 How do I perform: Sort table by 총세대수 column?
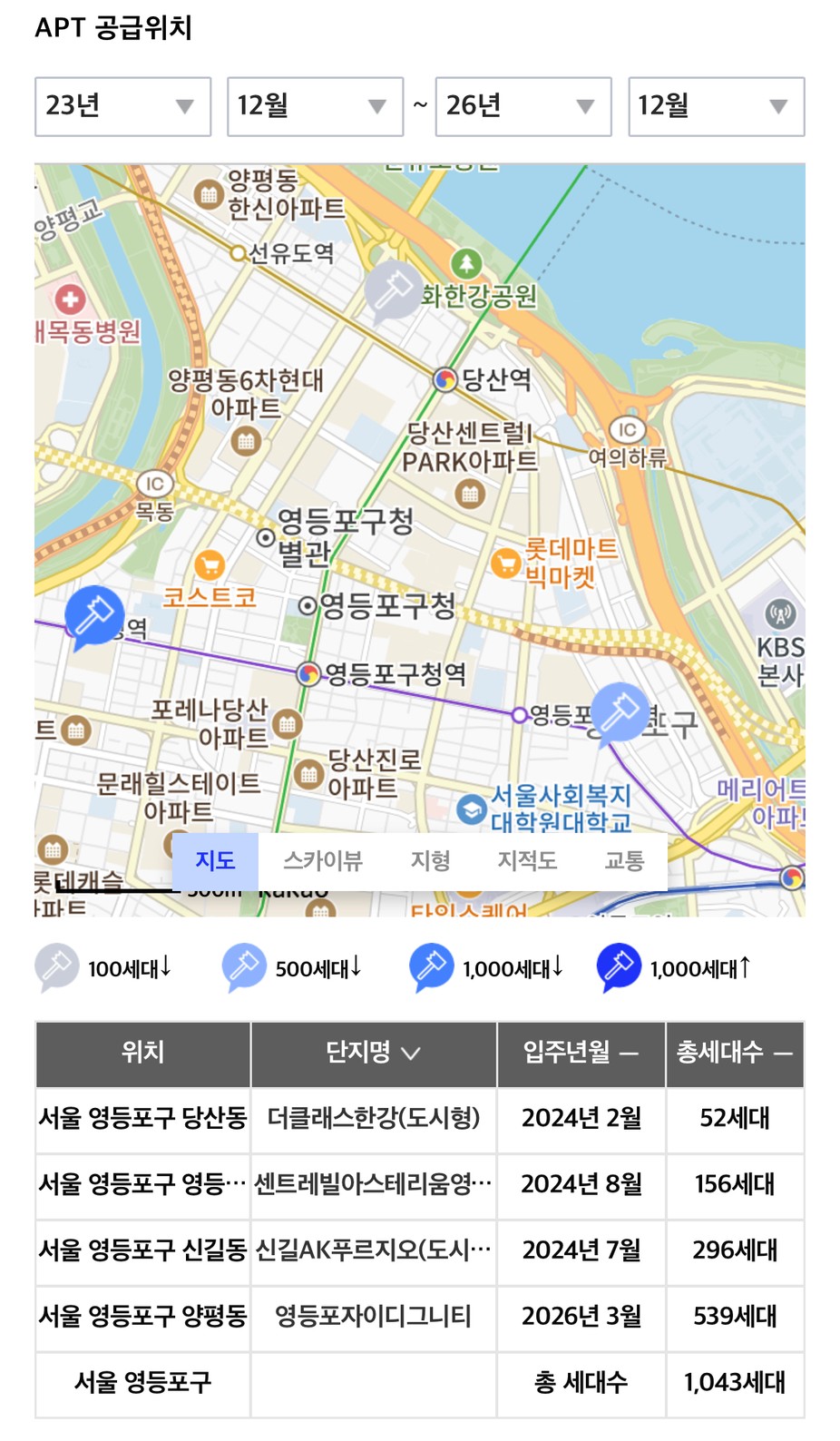coord(735,1053)
